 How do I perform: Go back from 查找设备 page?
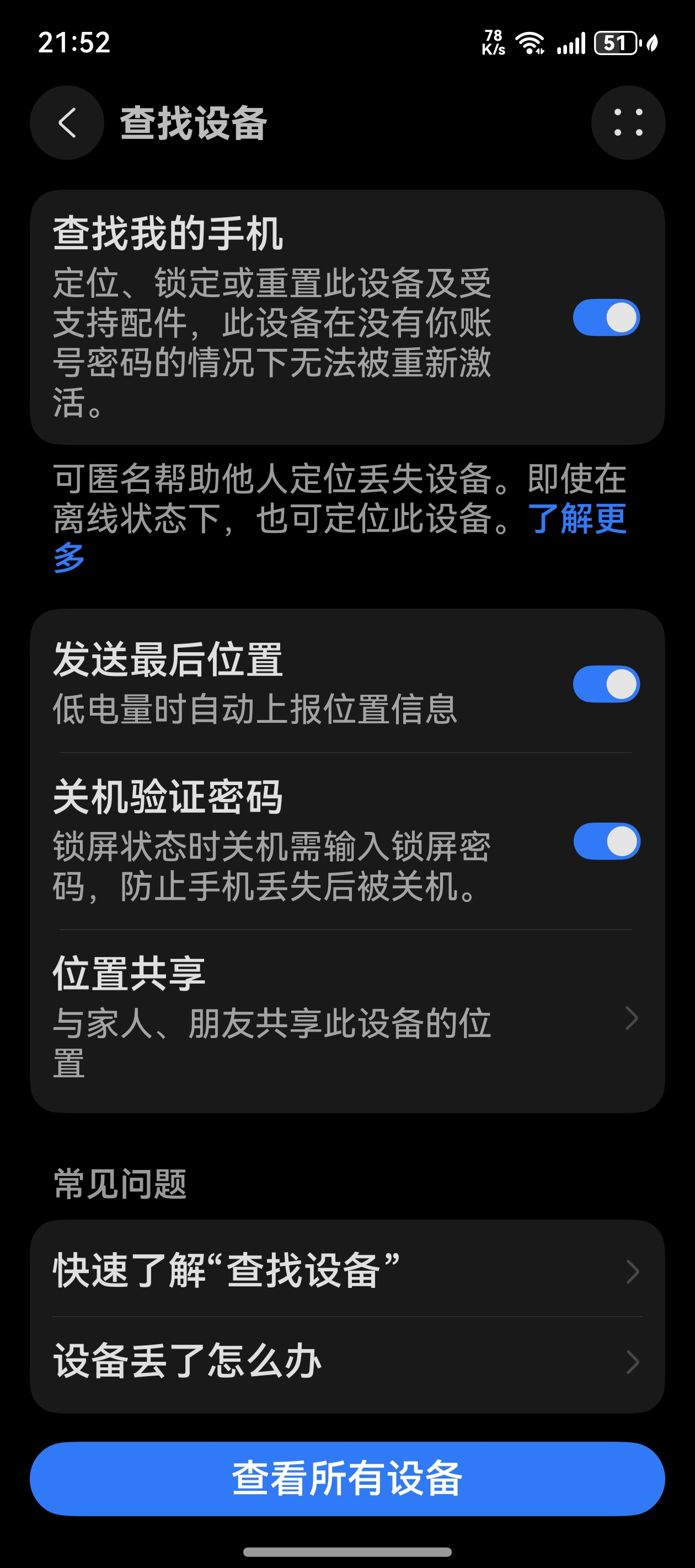(x=67, y=123)
